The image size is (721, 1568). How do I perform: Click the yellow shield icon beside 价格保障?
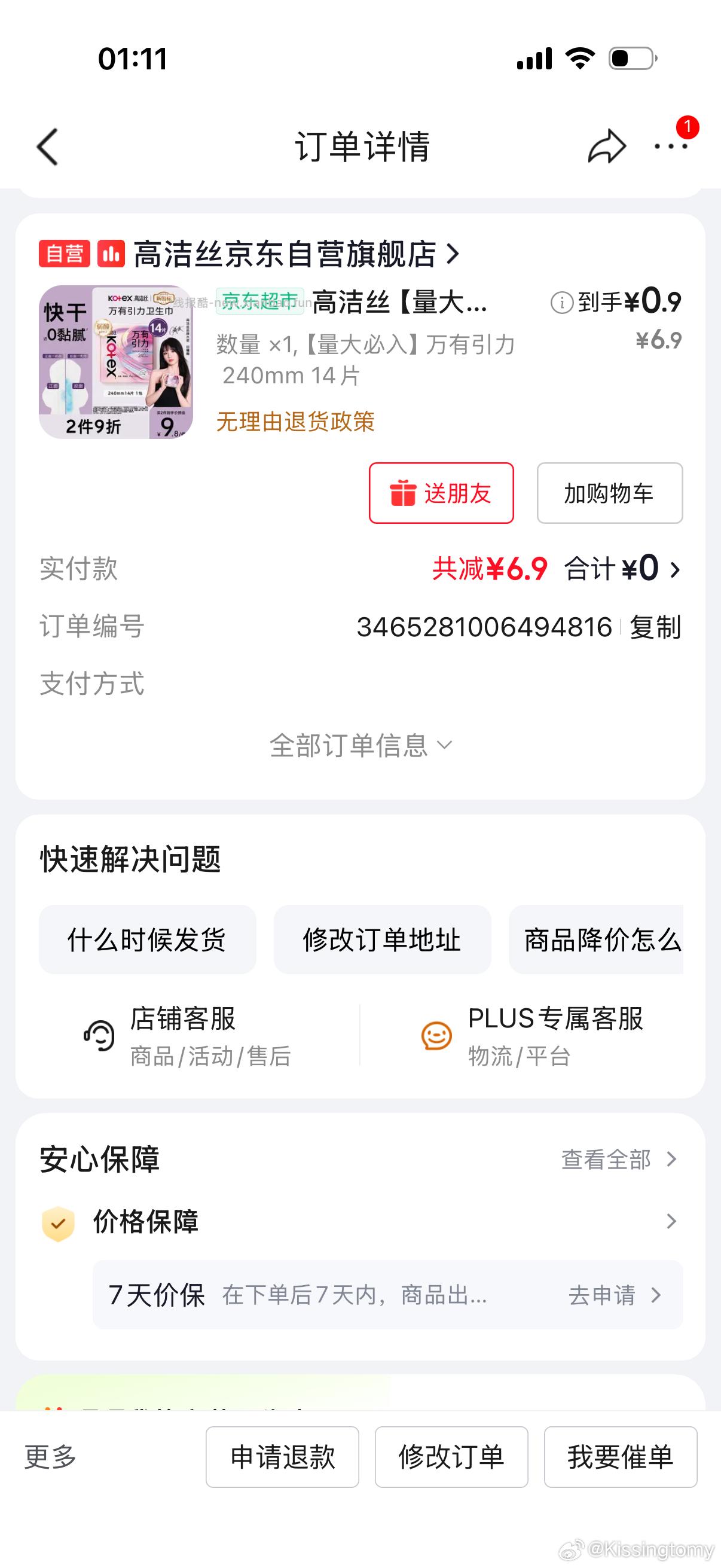pos(58,1222)
